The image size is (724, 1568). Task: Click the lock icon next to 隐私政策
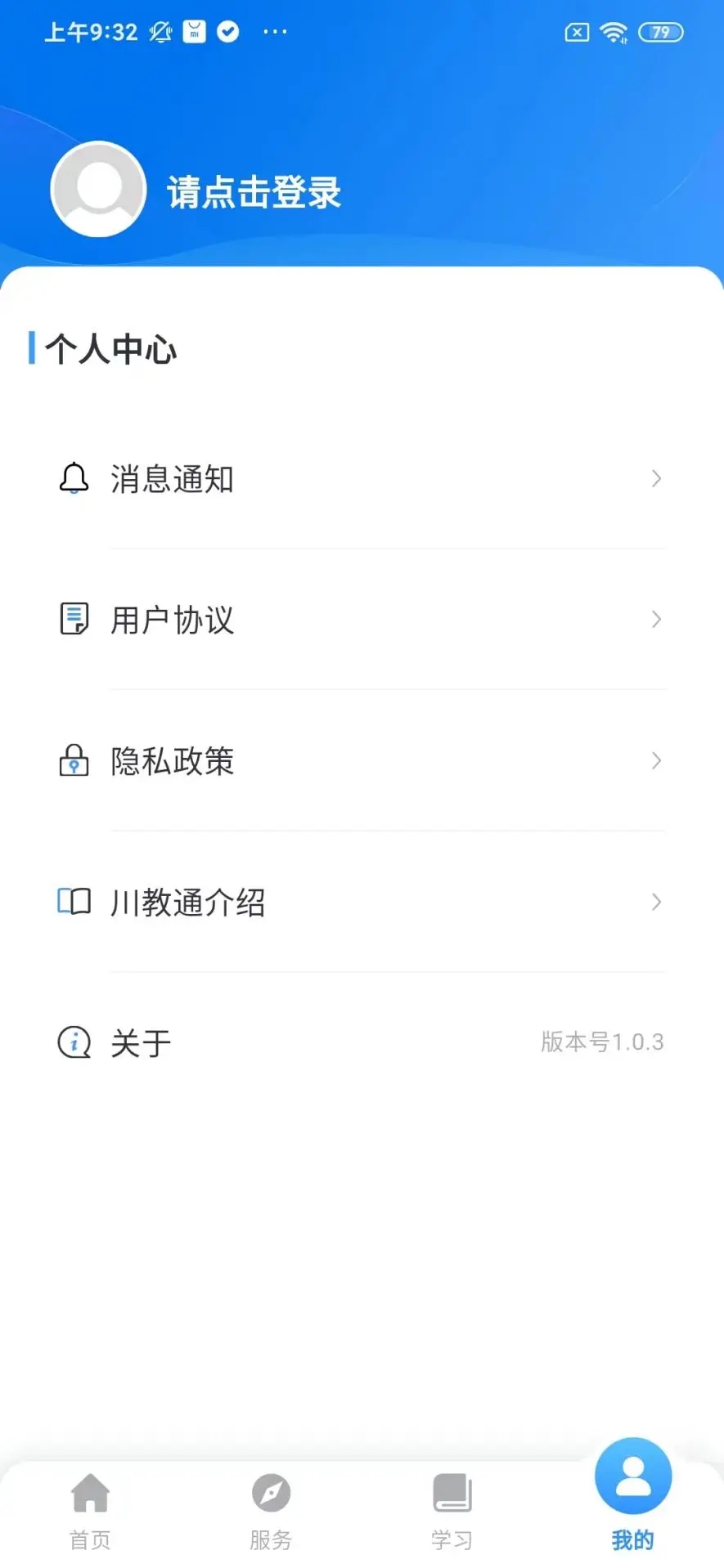74,760
